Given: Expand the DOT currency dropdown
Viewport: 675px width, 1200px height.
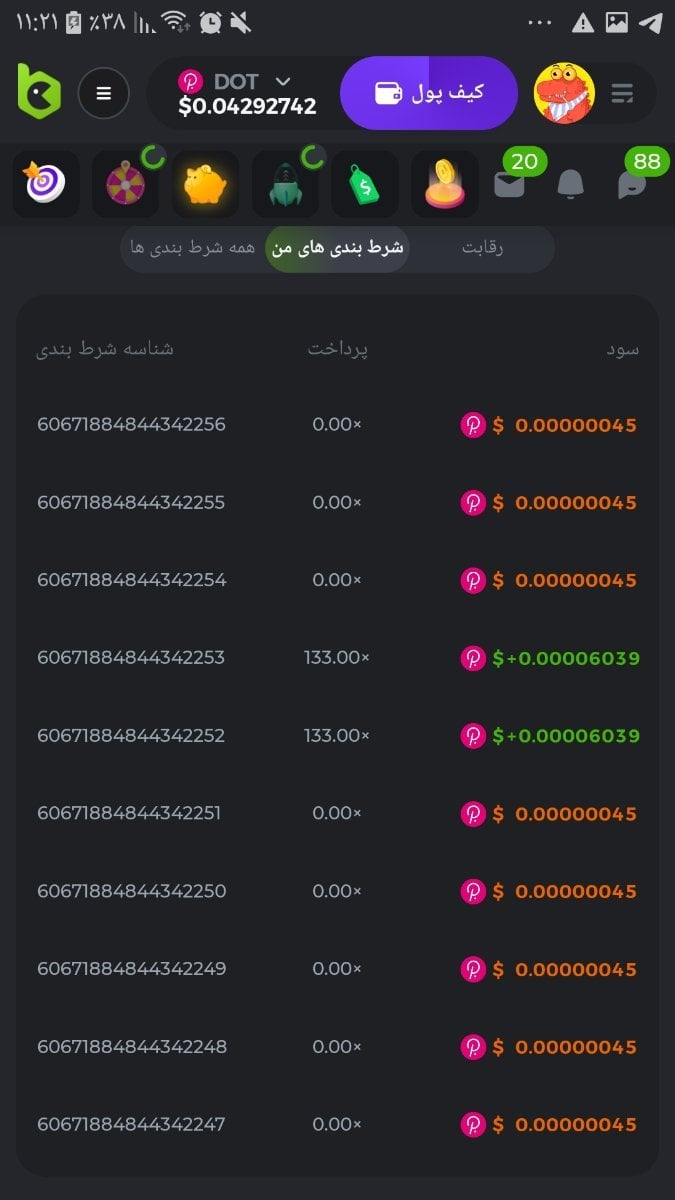Looking at the screenshot, I should (x=283, y=82).
